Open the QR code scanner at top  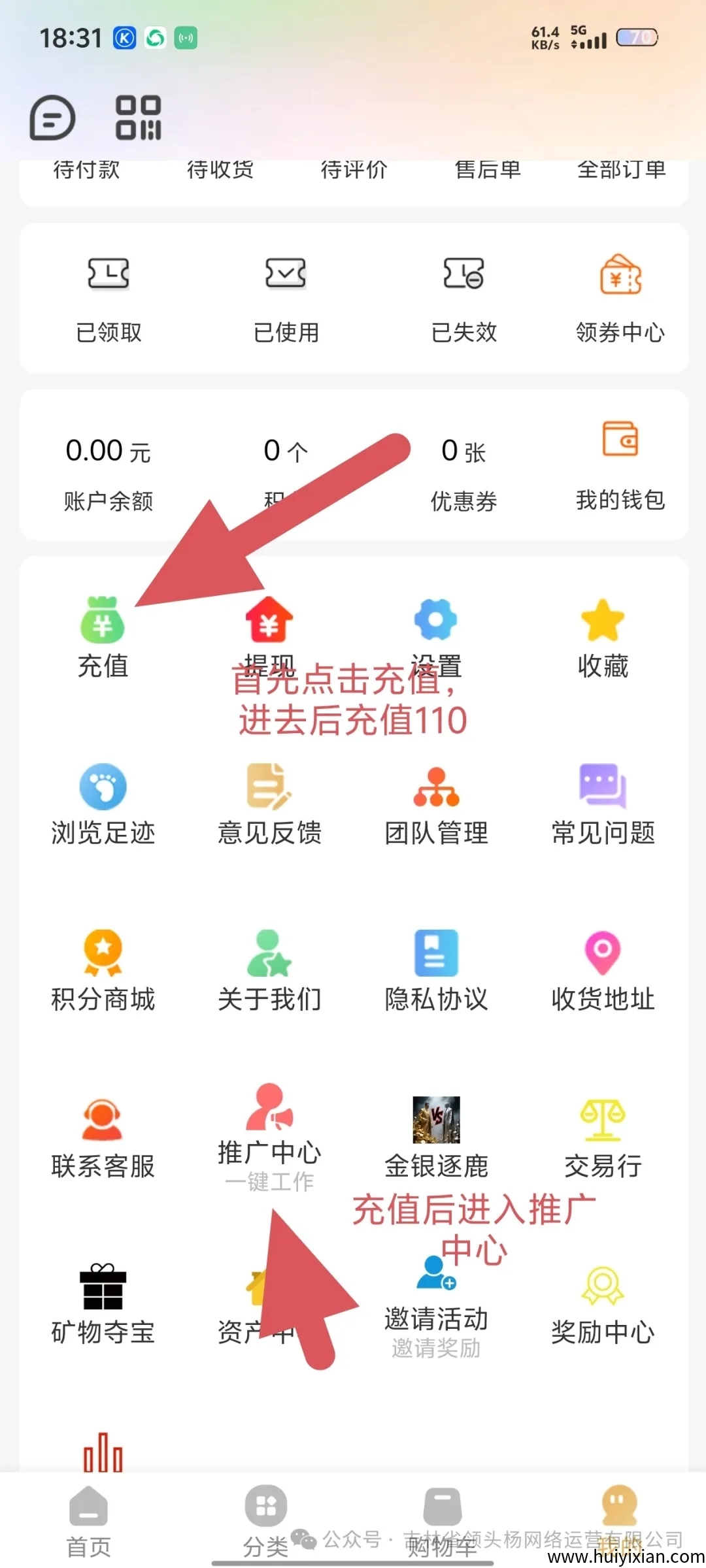click(x=138, y=118)
